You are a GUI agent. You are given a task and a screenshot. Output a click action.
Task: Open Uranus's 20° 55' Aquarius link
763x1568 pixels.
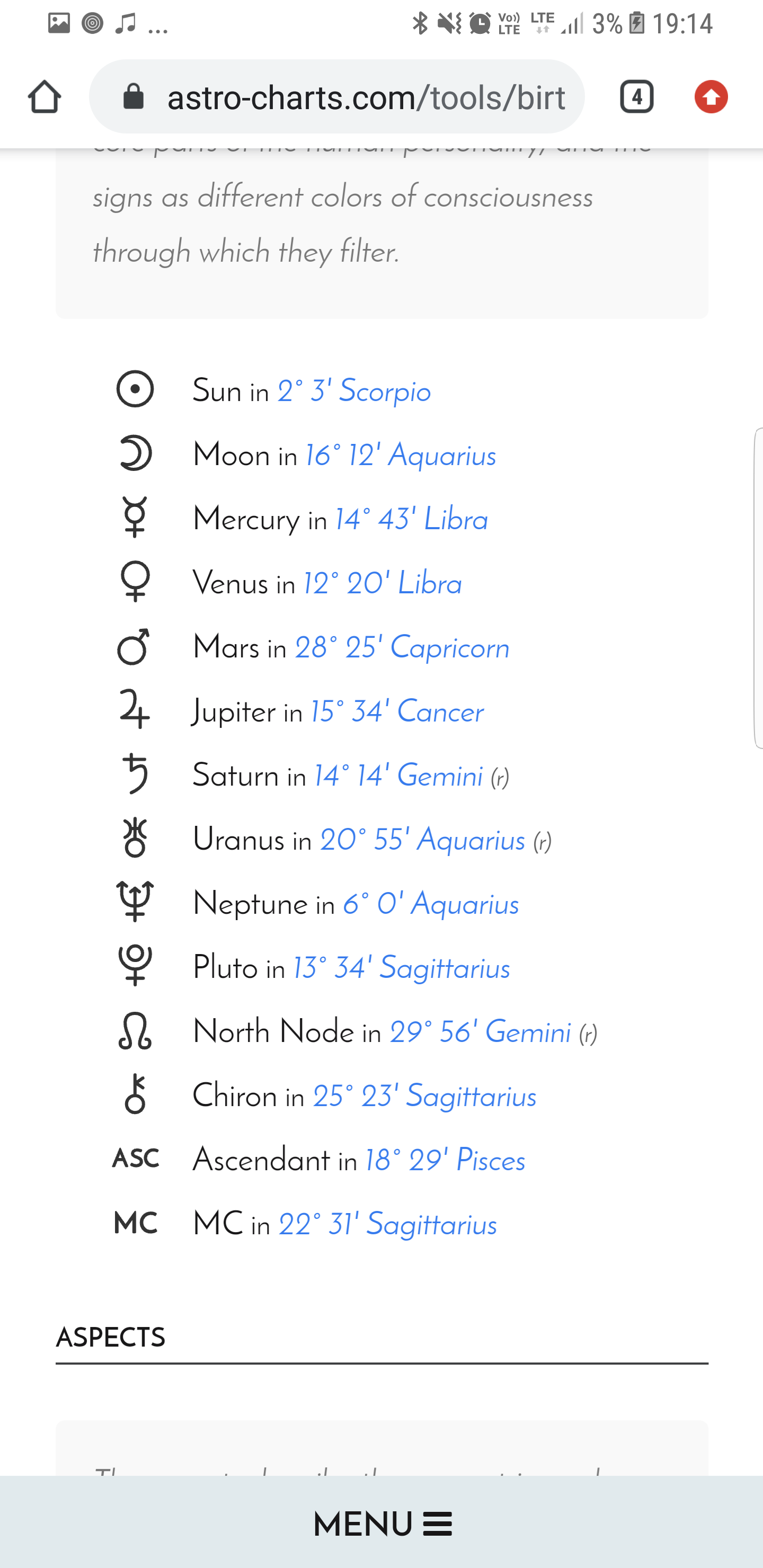pyautogui.click(x=423, y=841)
